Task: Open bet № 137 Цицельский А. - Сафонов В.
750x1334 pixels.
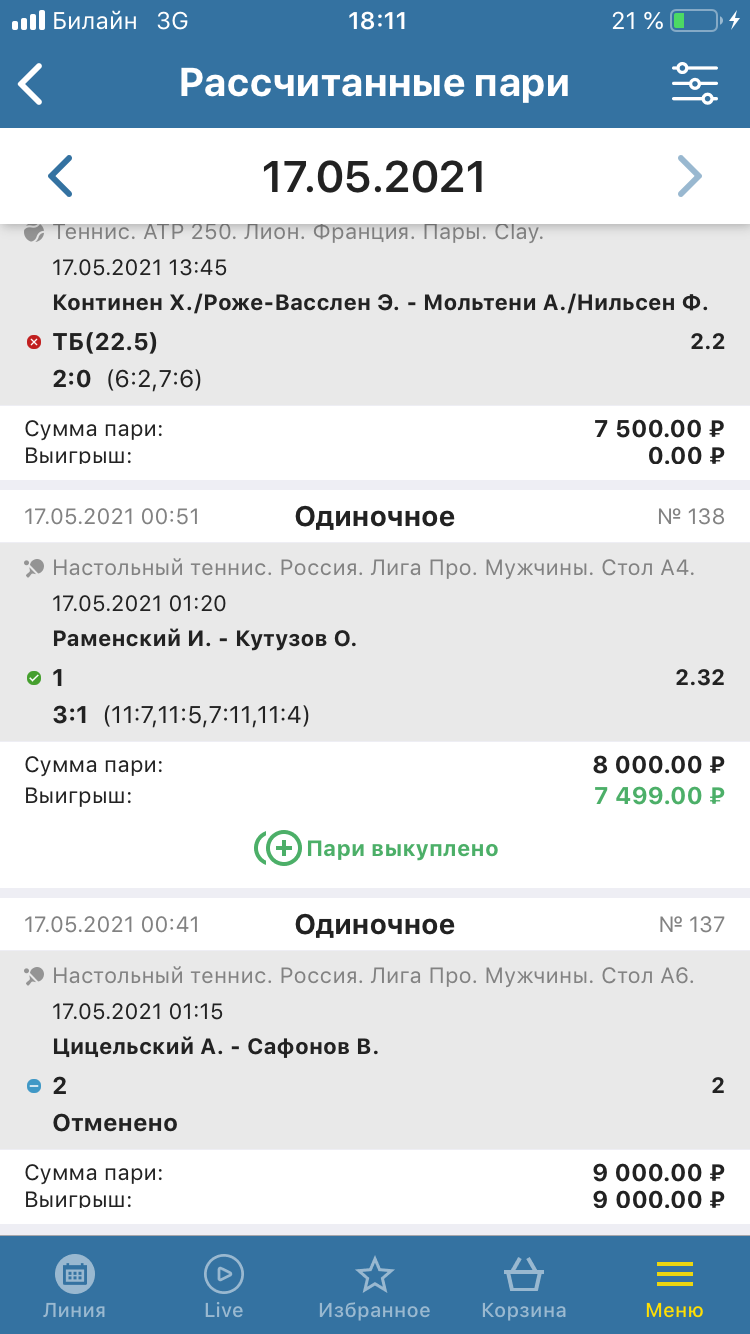Action: 374,1048
